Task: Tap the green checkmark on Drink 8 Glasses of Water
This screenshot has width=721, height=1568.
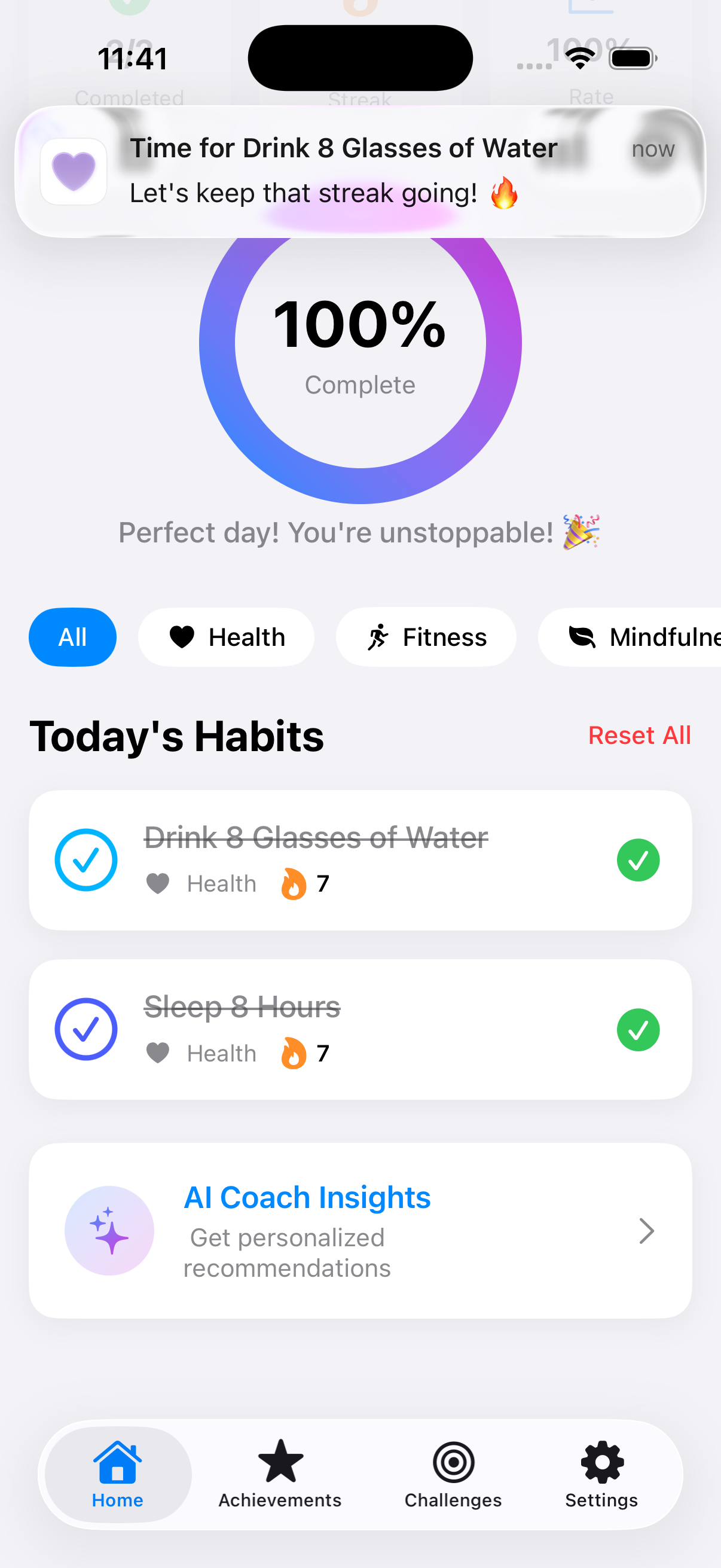Action: (638, 859)
